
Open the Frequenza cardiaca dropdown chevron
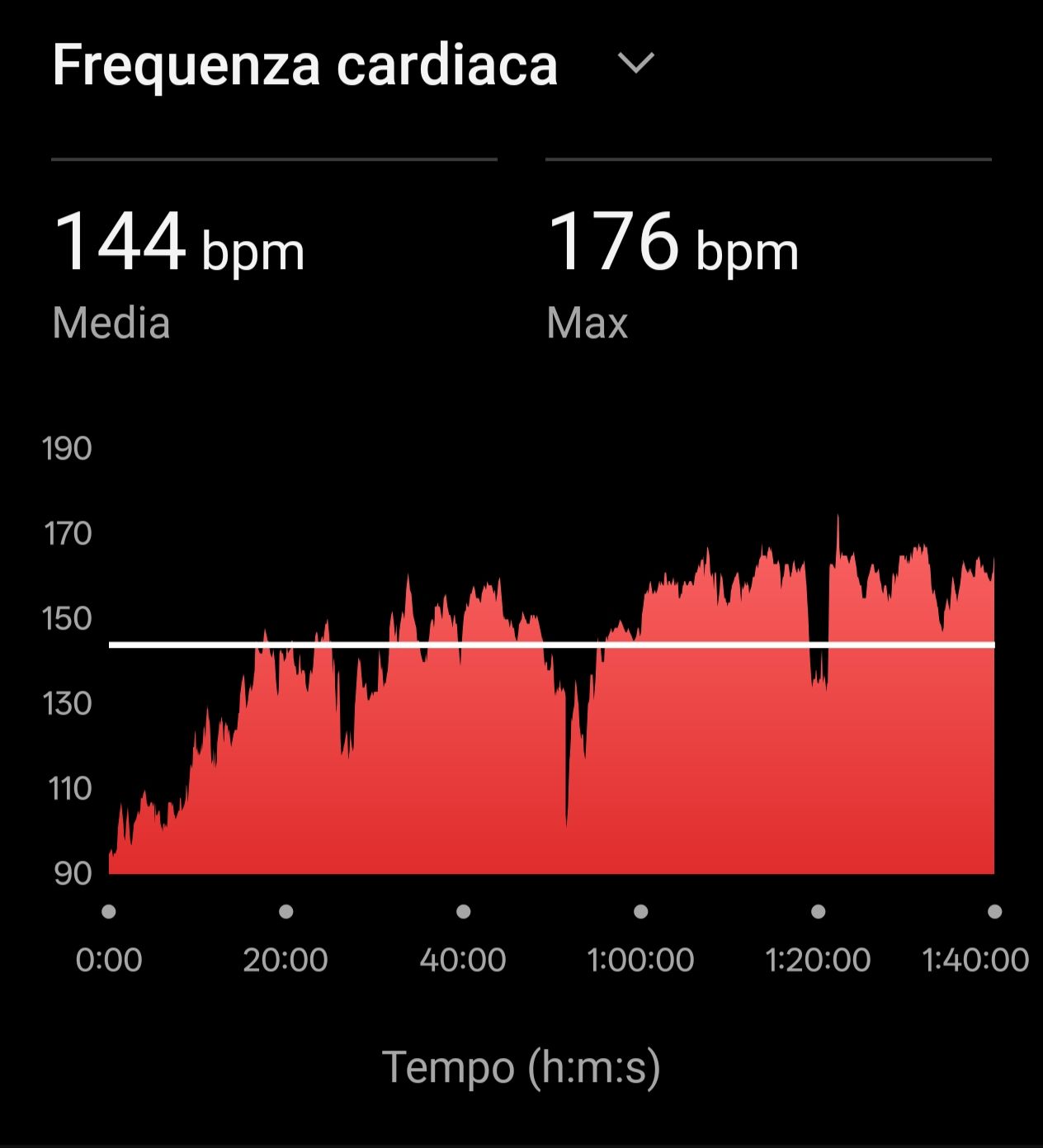pyautogui.click(x=635, y=64)
